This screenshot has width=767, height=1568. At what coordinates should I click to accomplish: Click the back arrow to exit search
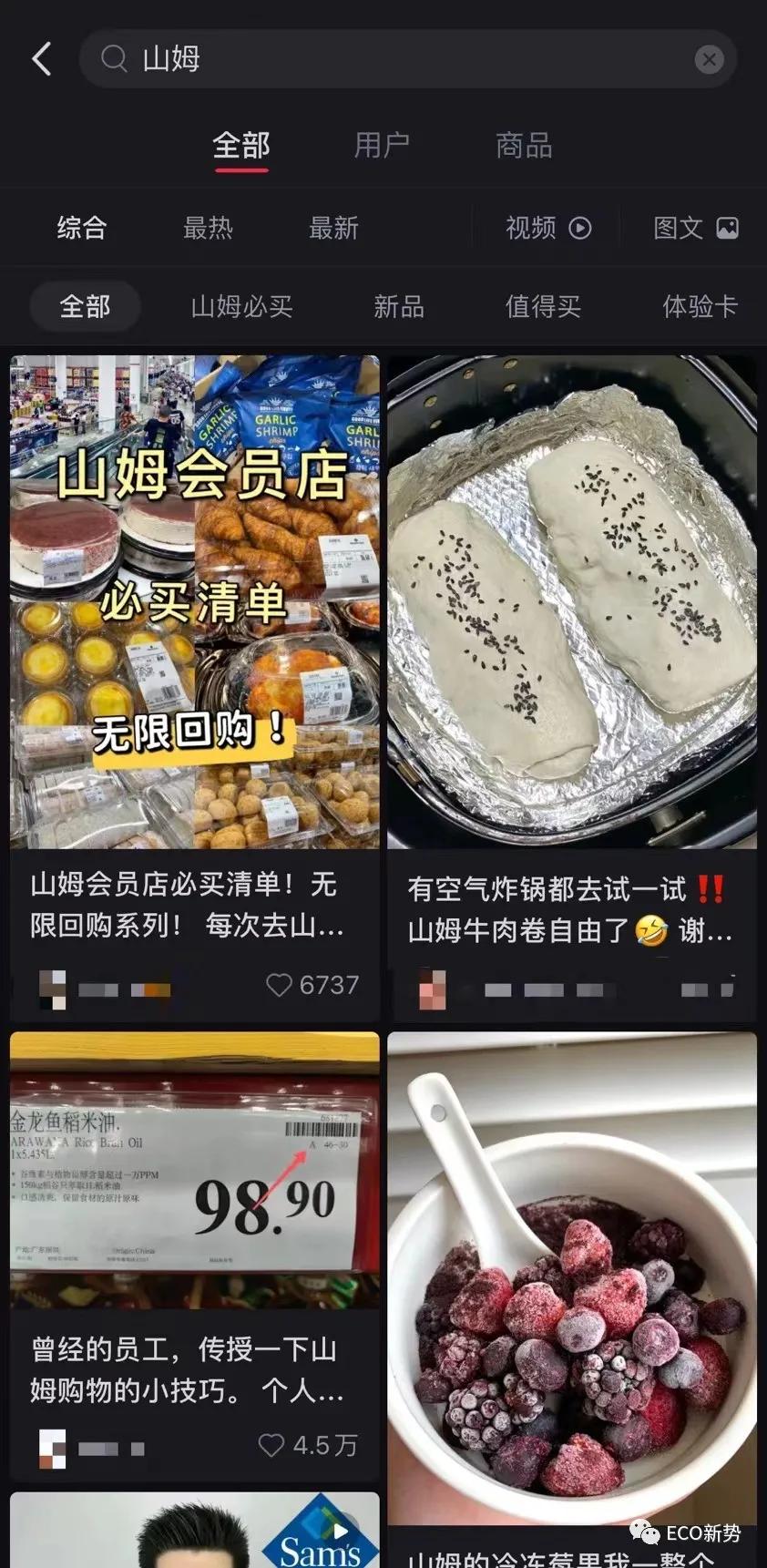(x=40, y=57)
